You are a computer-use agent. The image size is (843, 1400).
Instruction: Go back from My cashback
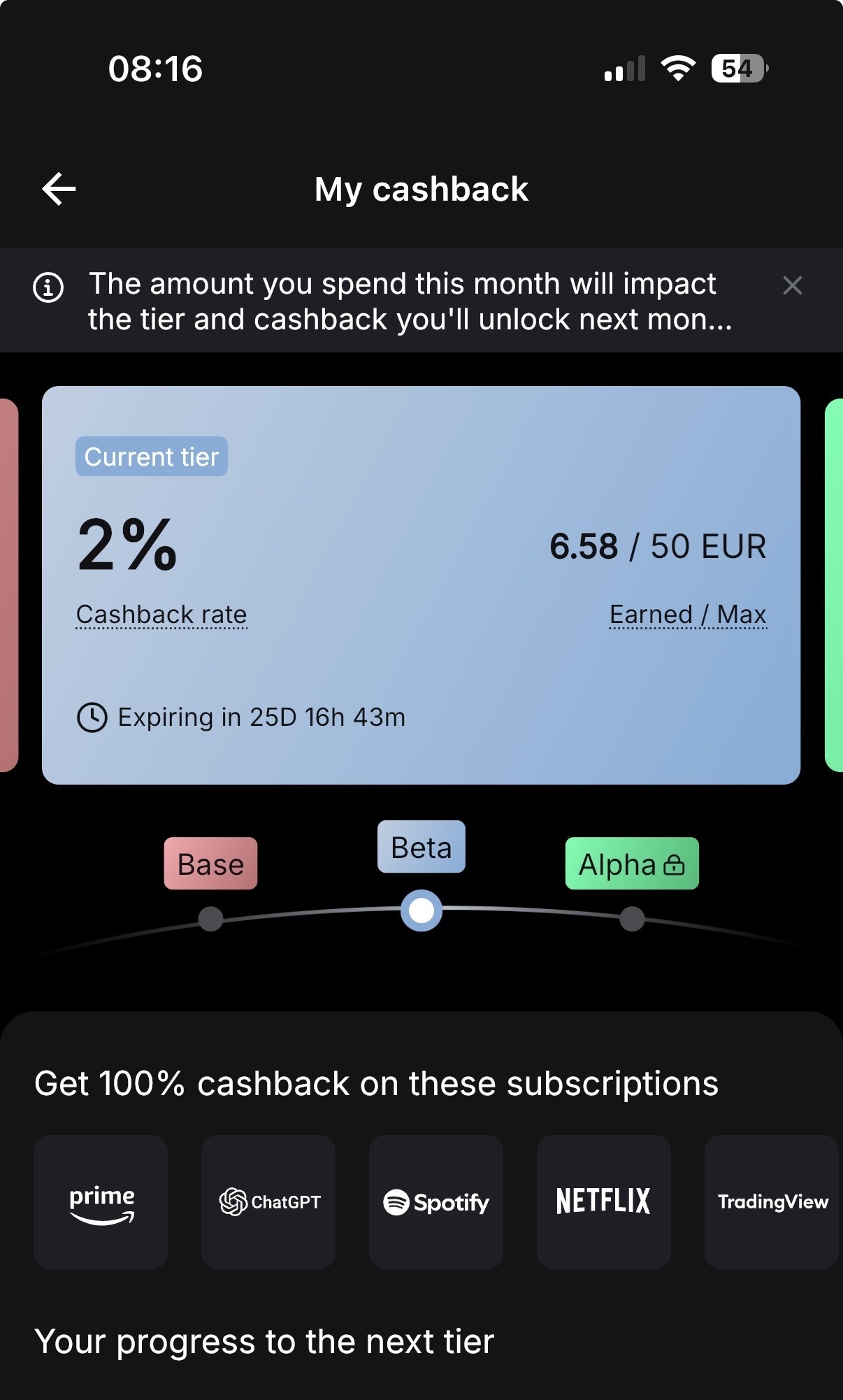59,189
